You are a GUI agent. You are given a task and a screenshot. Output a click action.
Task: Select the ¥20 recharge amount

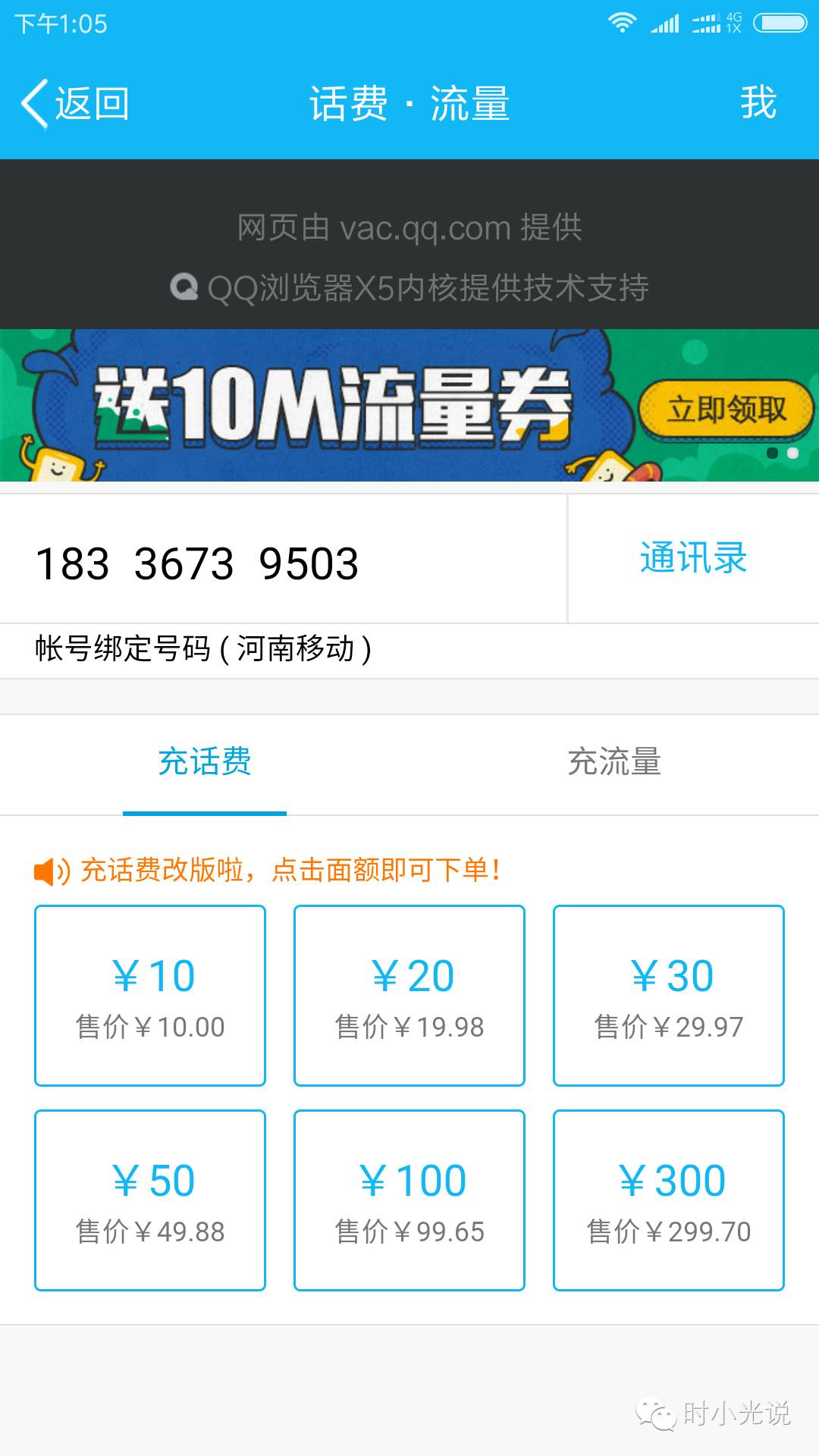click(409, 996)
